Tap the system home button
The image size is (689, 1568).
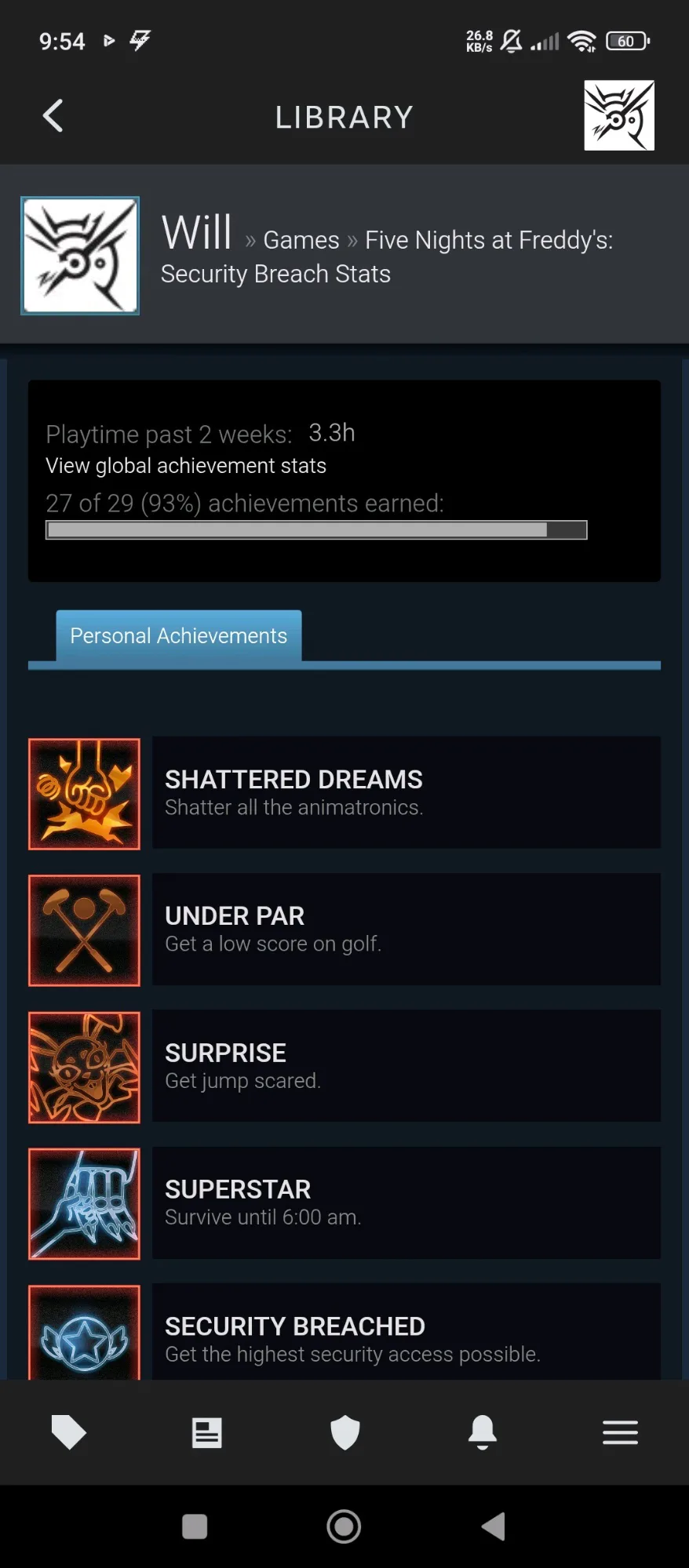(x=344, y=1526)
